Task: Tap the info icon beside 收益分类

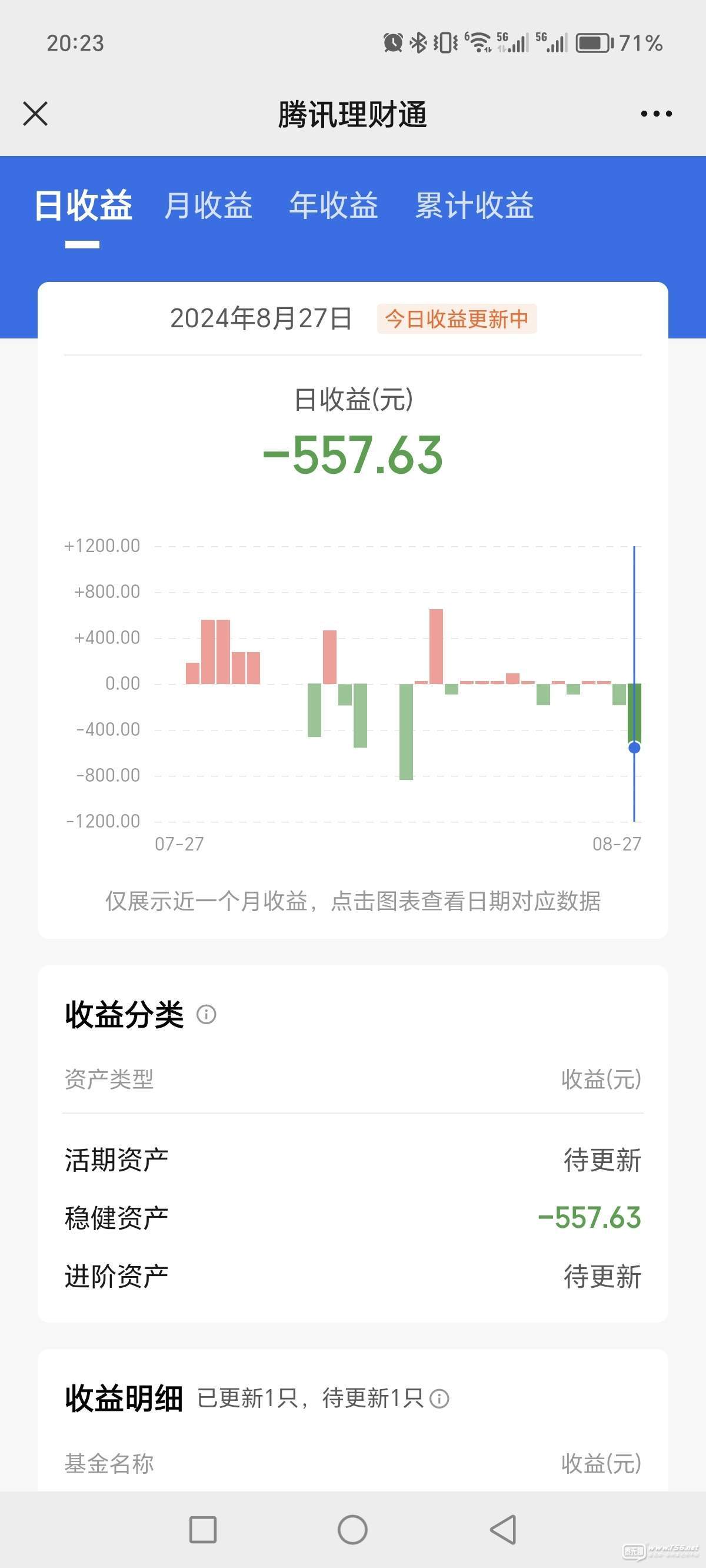Action: [x=207, y=1015]
